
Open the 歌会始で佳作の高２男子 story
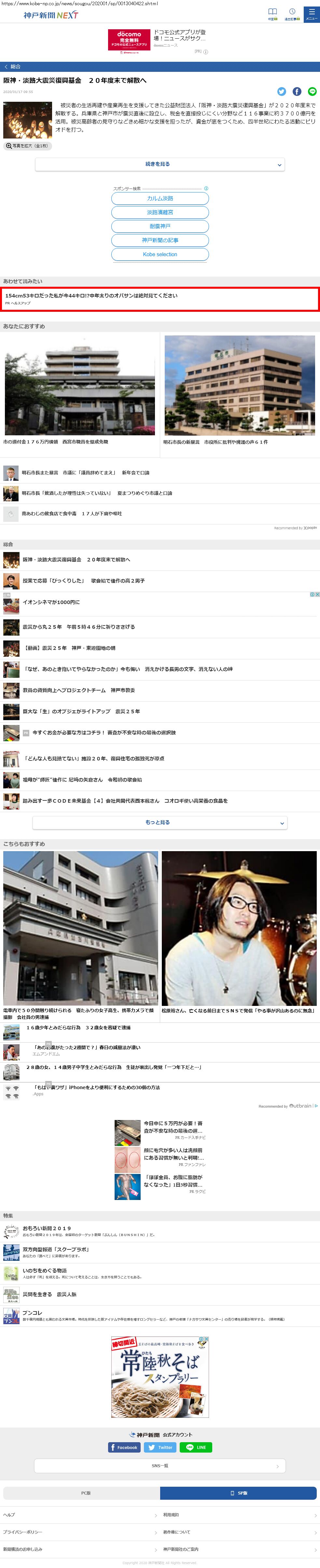pos(84,581)
